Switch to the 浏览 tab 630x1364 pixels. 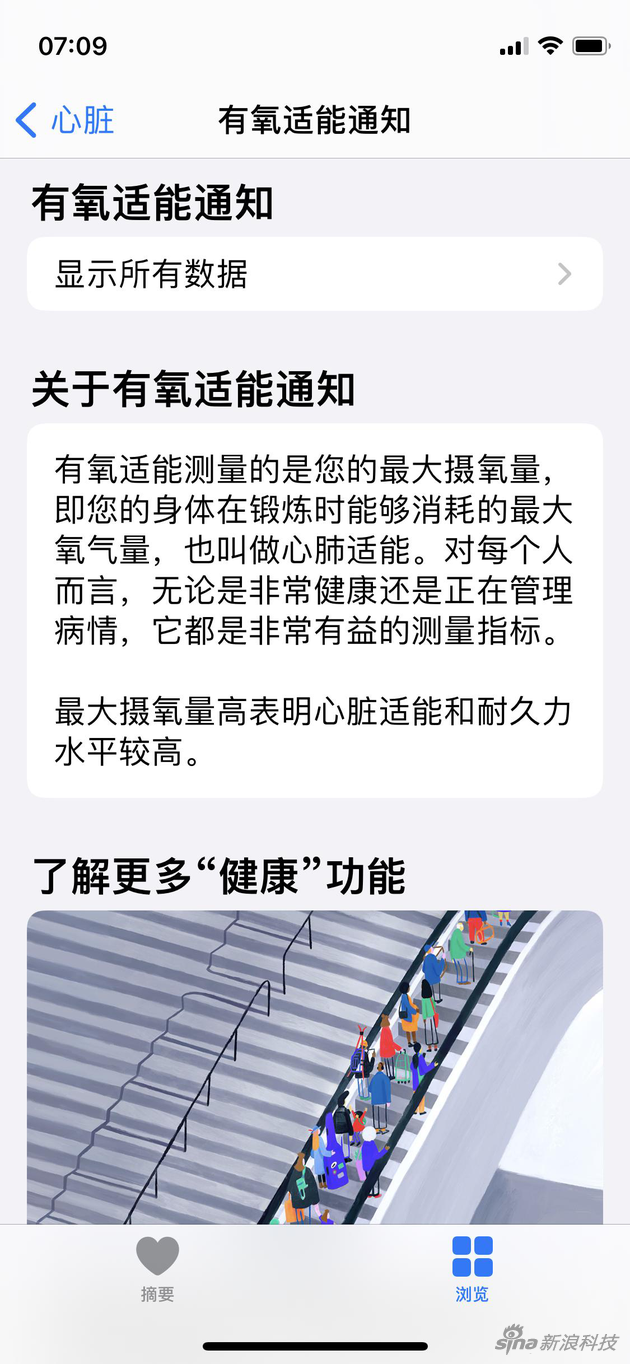[472, 1268]
